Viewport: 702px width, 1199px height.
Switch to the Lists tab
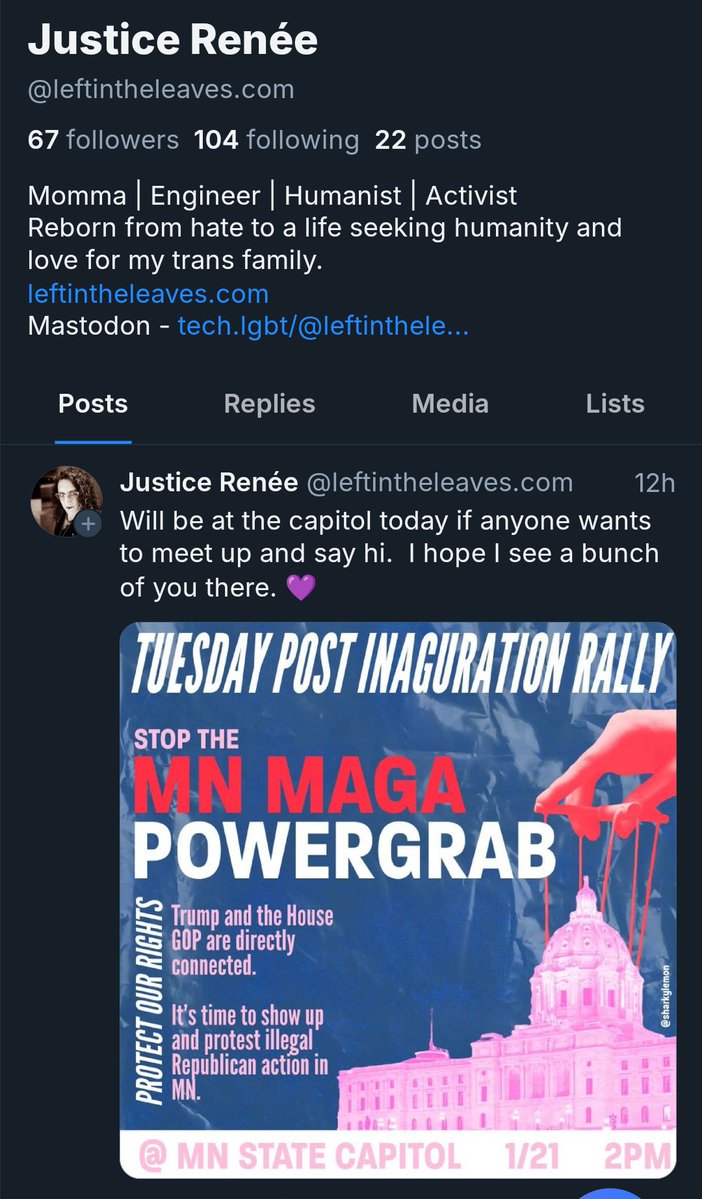click(x=615, y=404)
